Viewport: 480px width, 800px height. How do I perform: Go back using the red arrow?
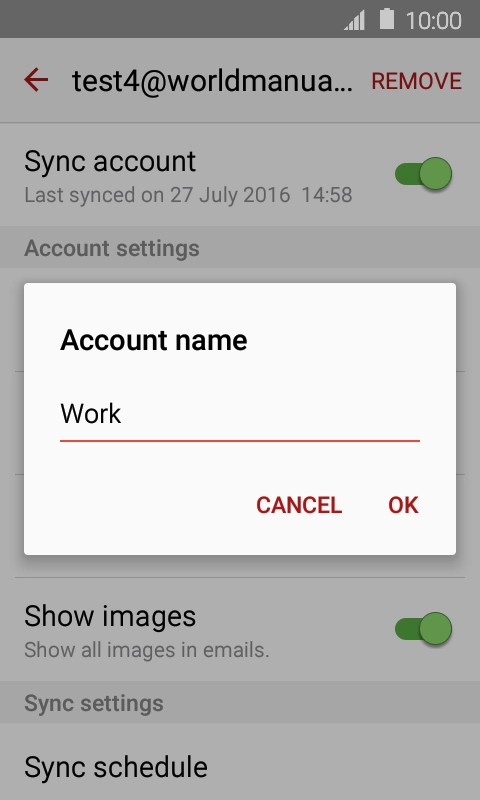(x=36, y=81)
